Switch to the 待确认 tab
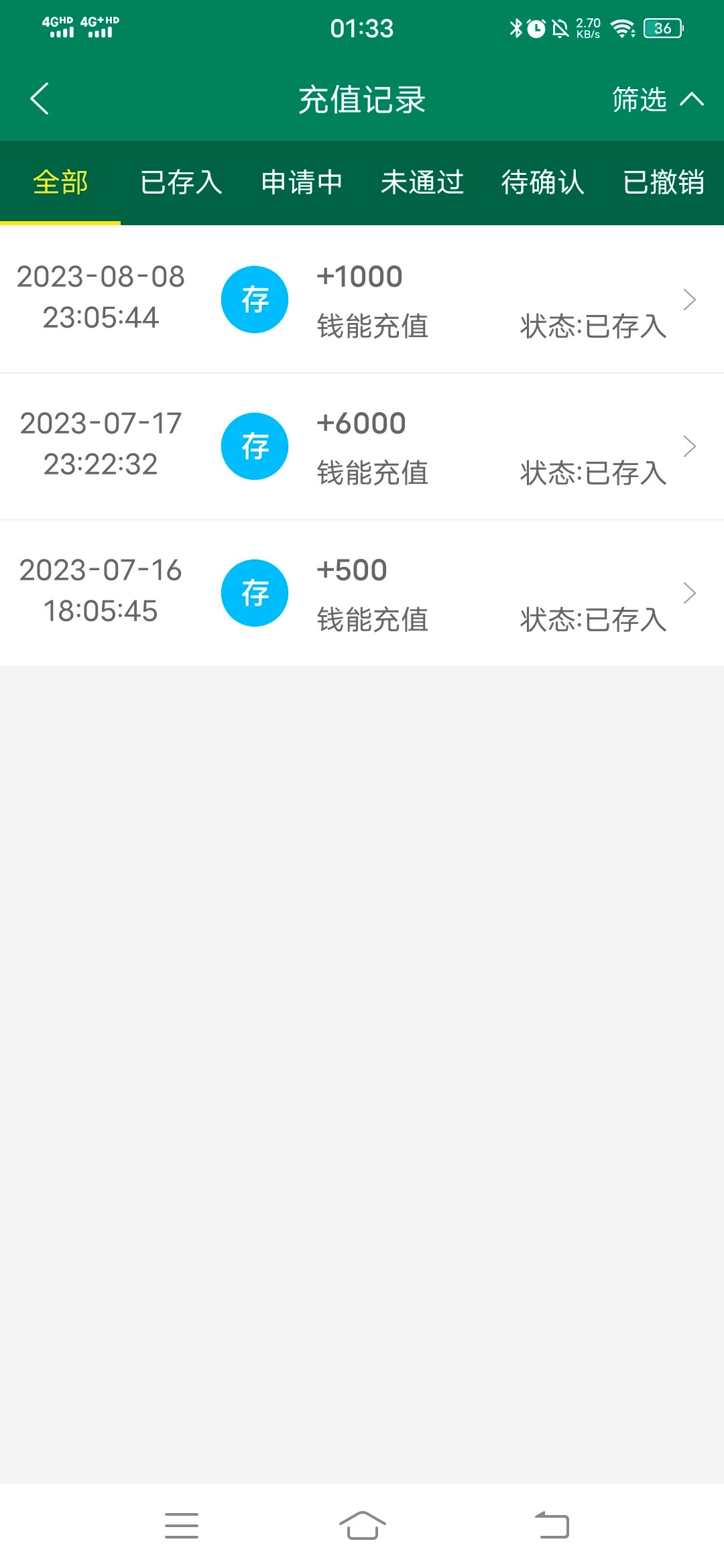The height and width of the screenshot is (1568, 724). (x=543, y=182)
